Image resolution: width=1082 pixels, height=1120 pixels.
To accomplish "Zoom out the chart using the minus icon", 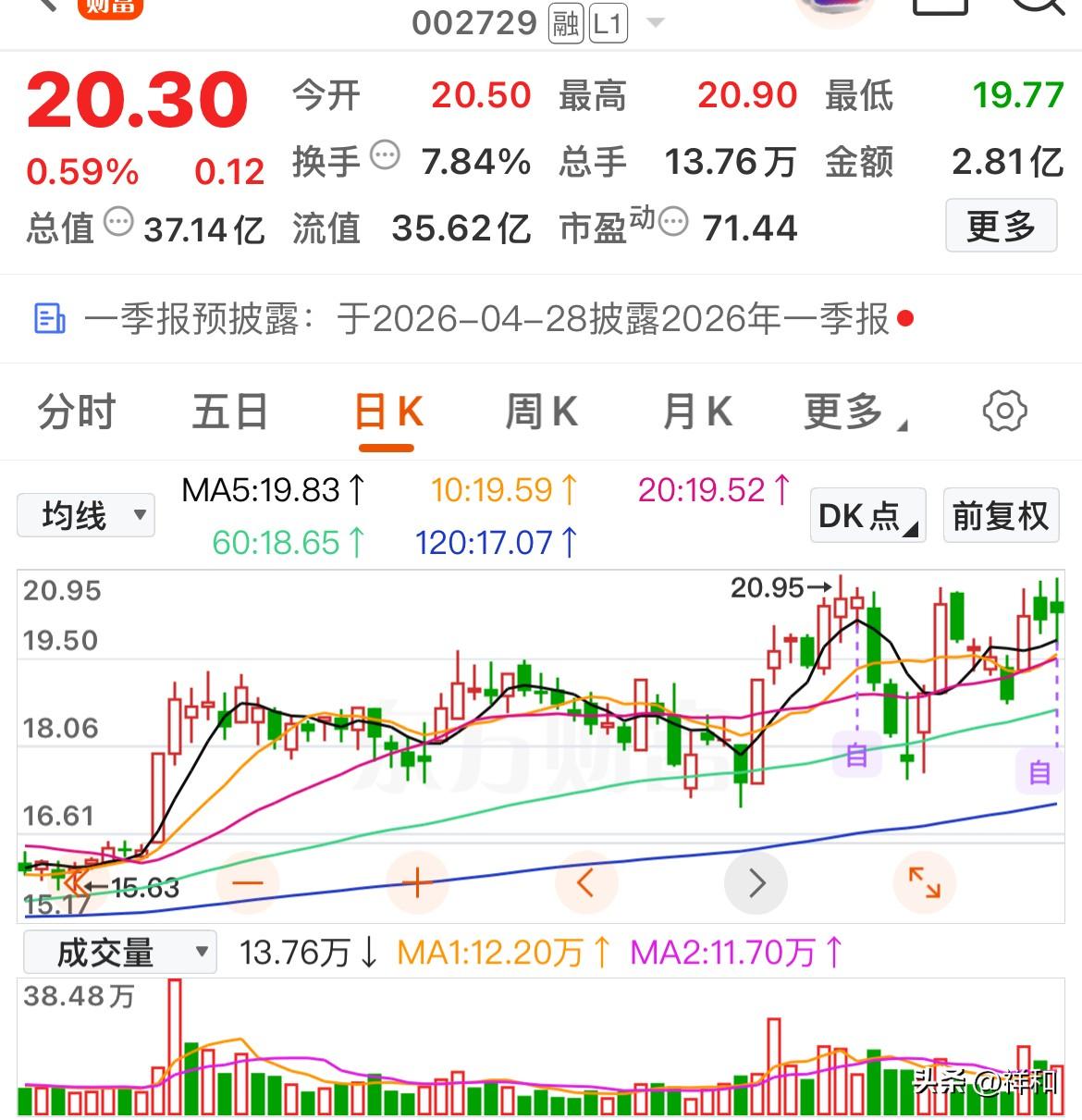I will point(248,883).
